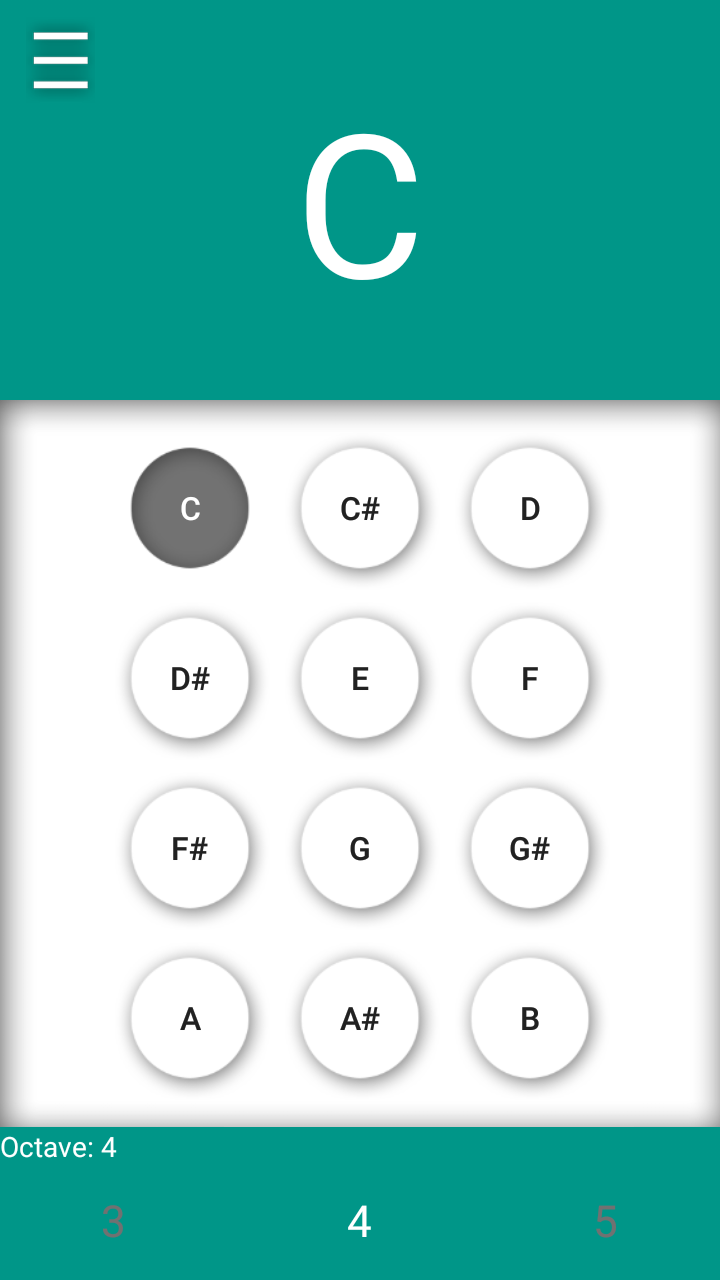
Task: Tap the B note button
Action: click(530, 1018)
